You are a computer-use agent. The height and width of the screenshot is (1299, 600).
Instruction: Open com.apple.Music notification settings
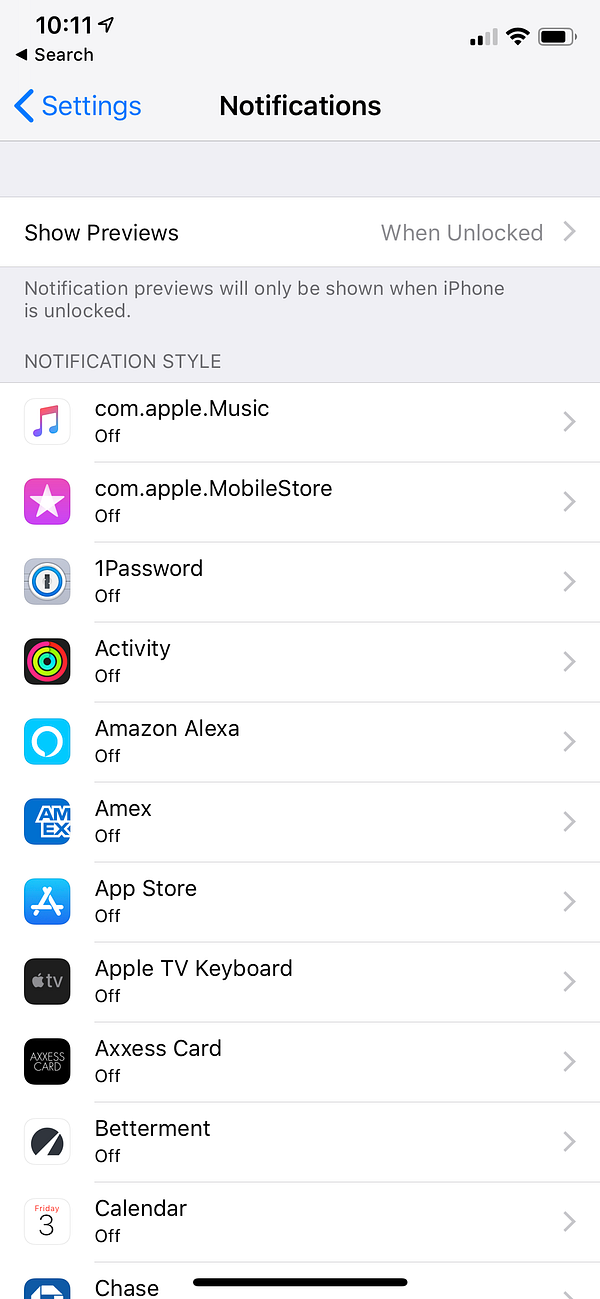click(300, 422)
